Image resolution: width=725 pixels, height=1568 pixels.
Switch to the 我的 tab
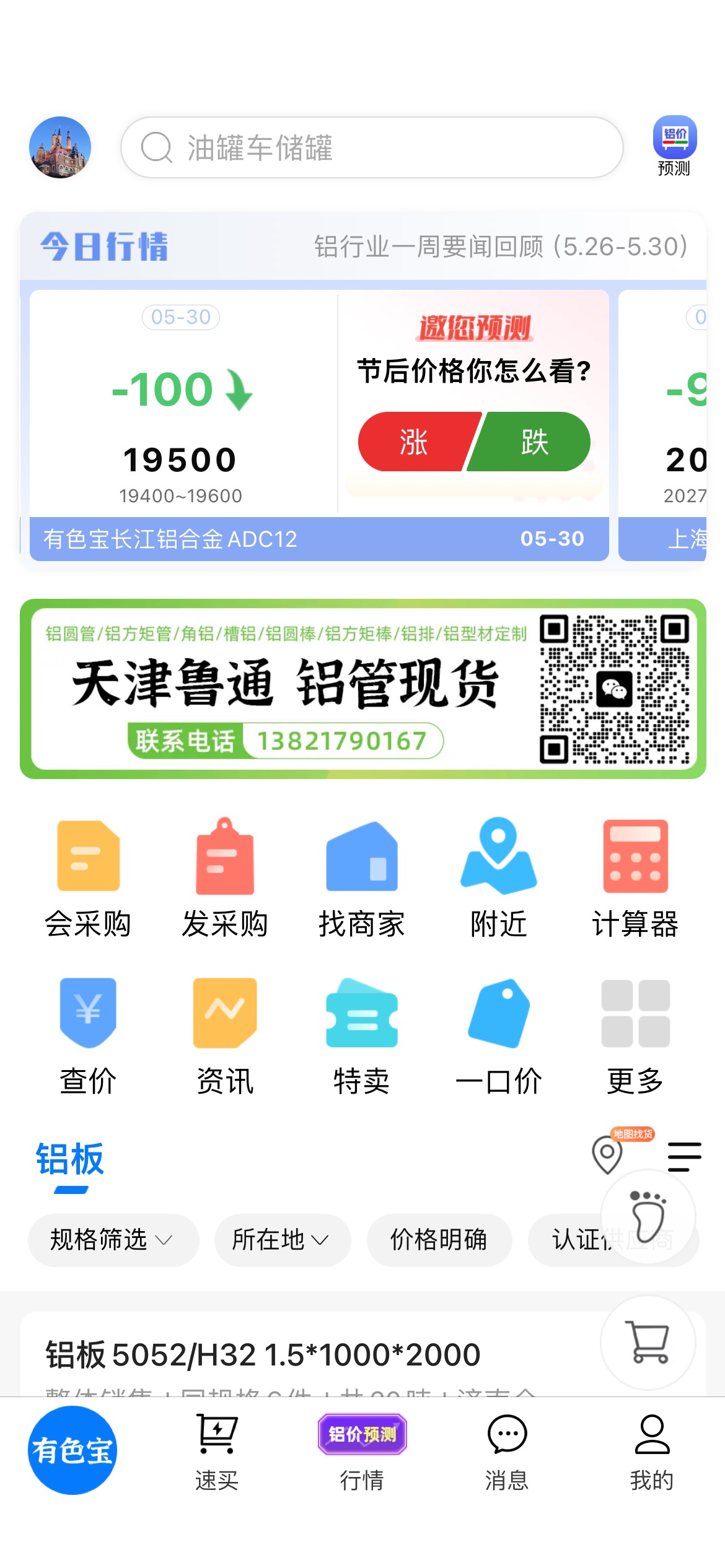point(652,1453)
